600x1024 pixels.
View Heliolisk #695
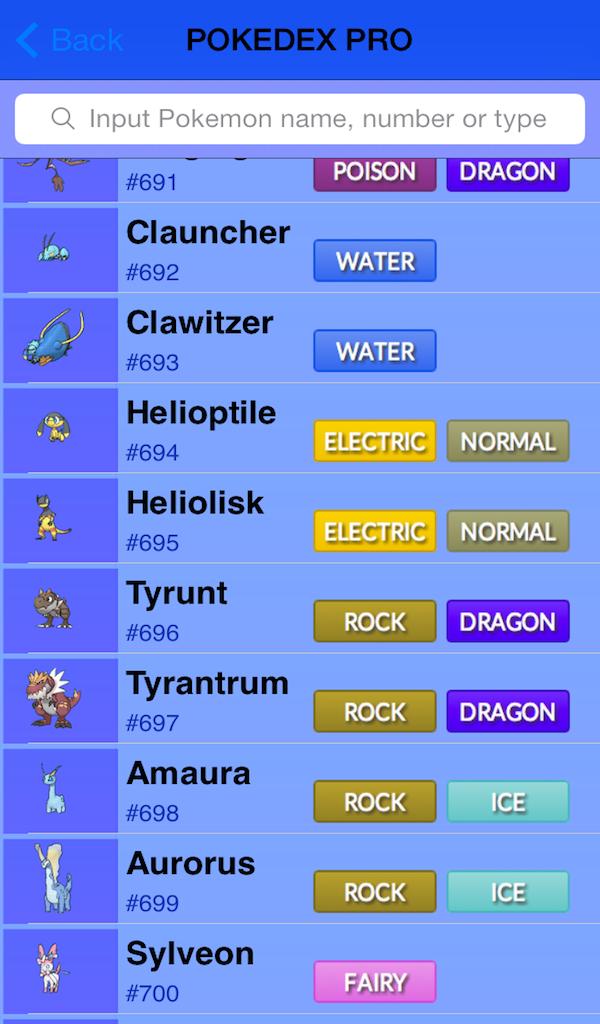pyautogui.click(x=195, y=520)
